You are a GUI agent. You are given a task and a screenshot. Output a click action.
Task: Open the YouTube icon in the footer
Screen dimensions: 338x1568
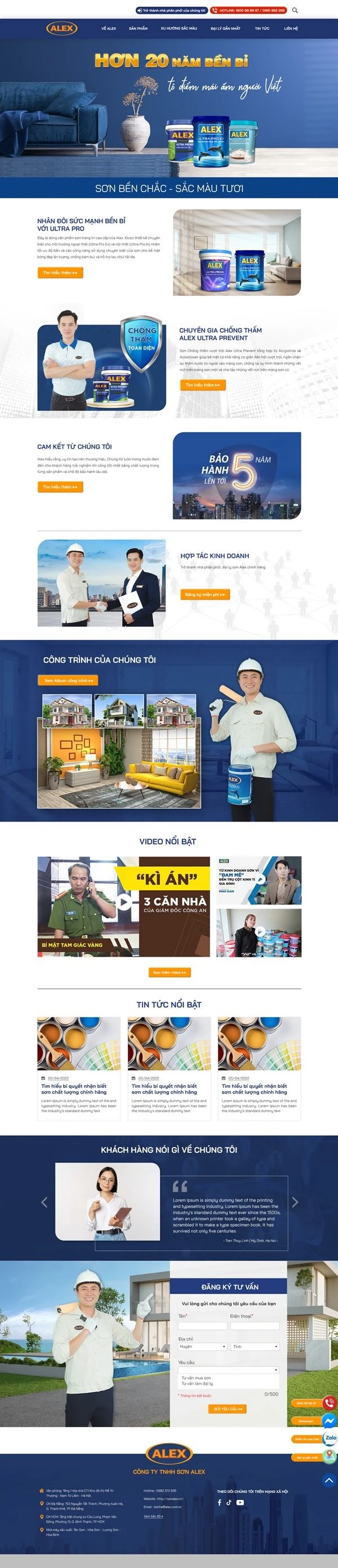pyautogui.click(x=240, y=1502)
